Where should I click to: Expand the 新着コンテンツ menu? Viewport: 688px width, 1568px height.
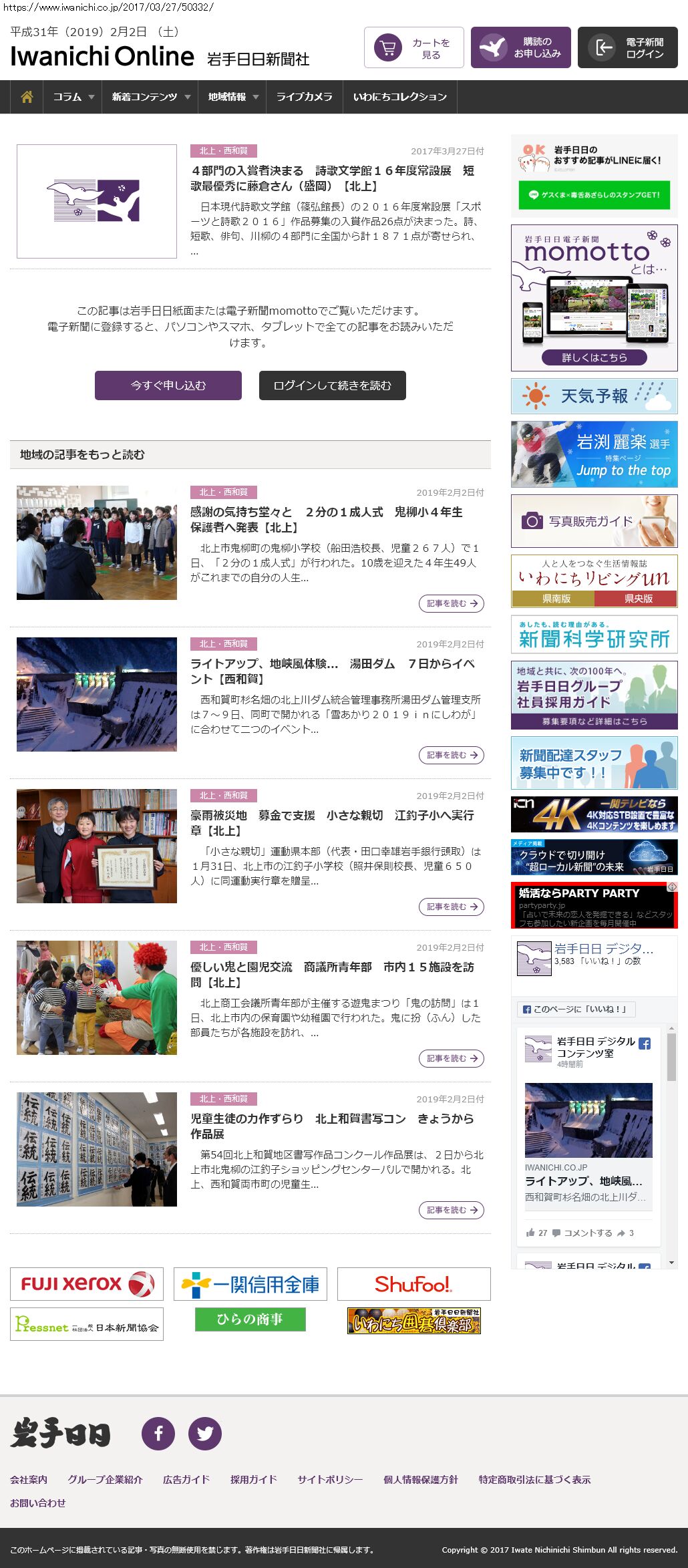(150, 97)
